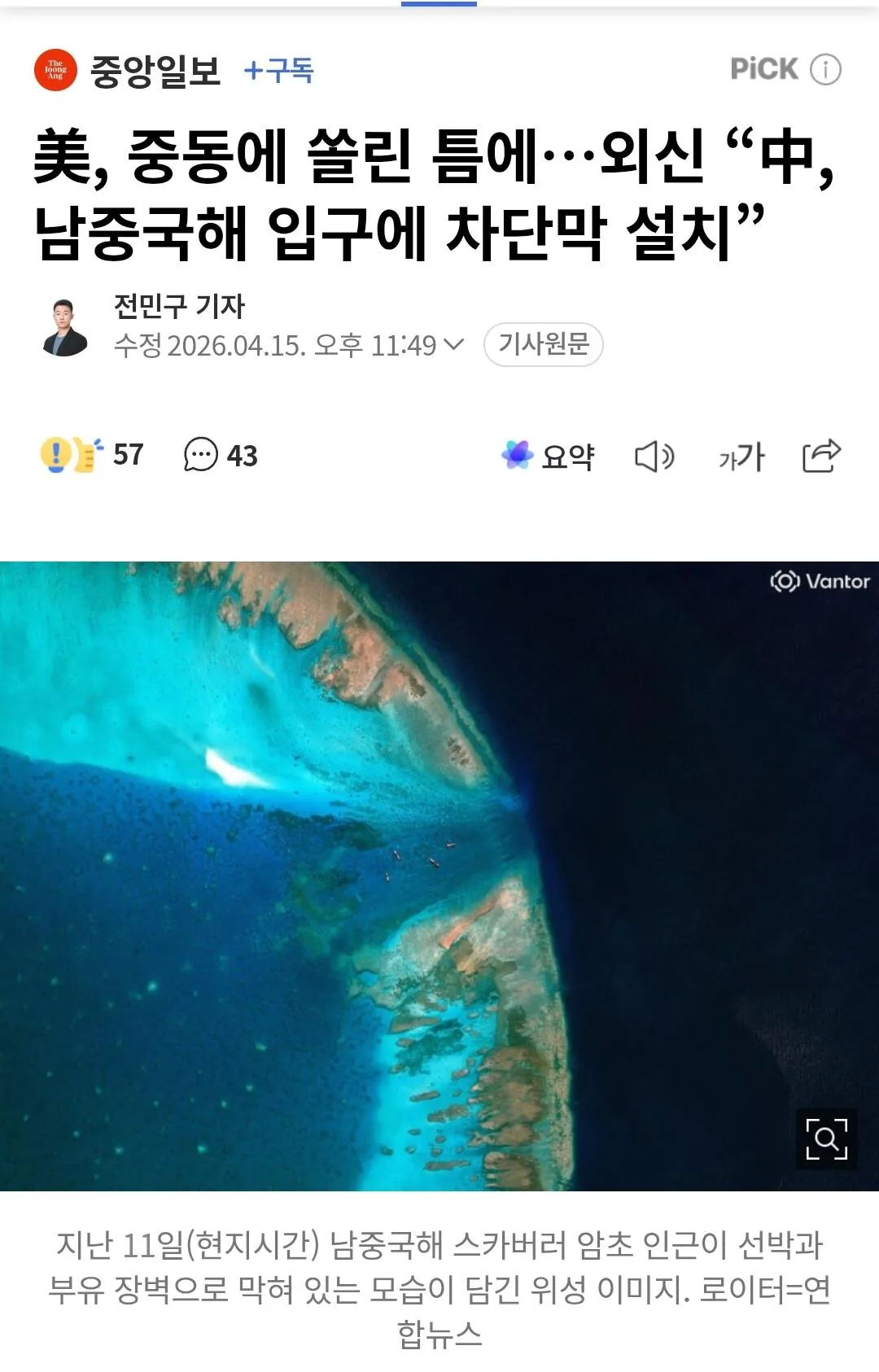The height and width of the screenshot is (1372, 879).
Task: Expand the edited date dropdown chevron
Action: [454, 344]
